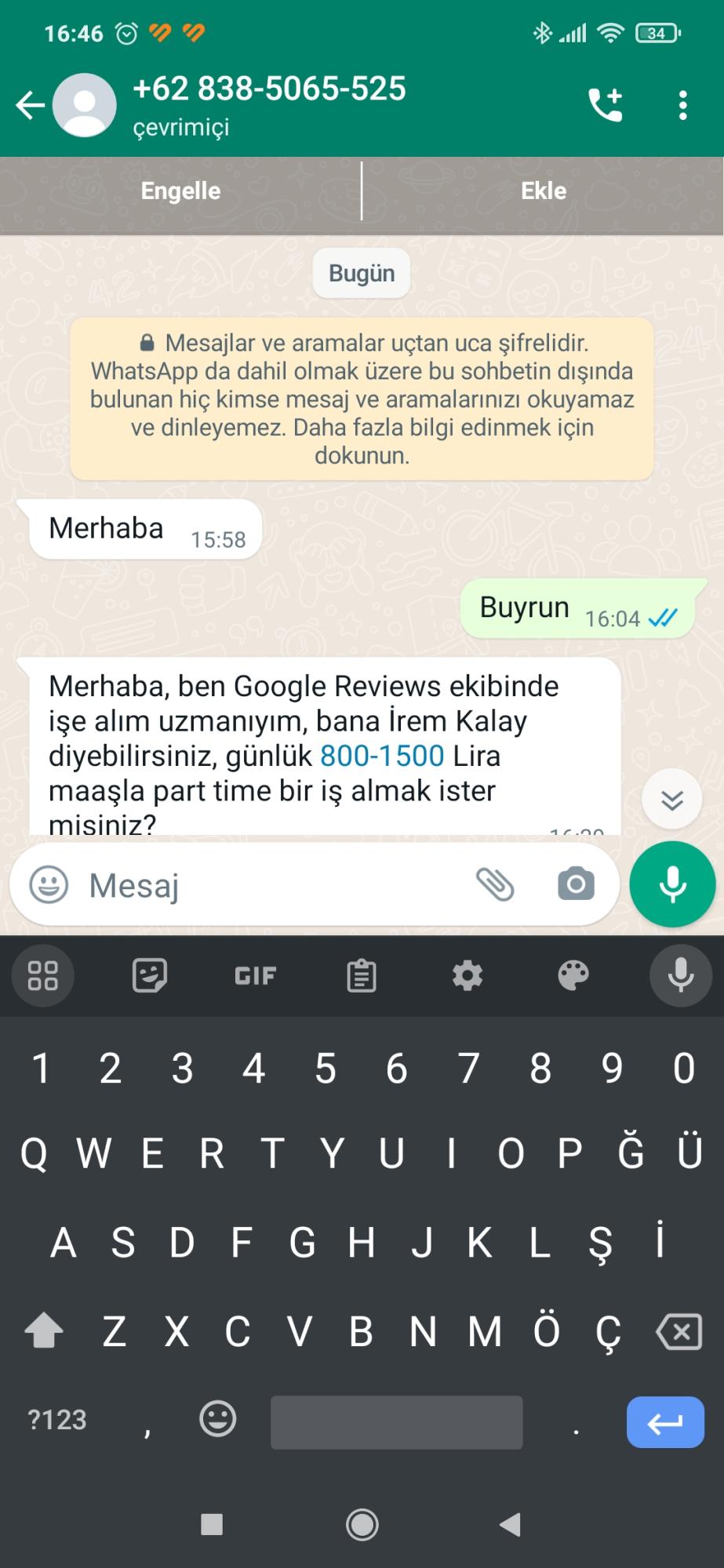The height and width of the screenshot is (1568, 724).
Task: Open the end-to-end encryption info notice
Action: [x=362, y=399]
